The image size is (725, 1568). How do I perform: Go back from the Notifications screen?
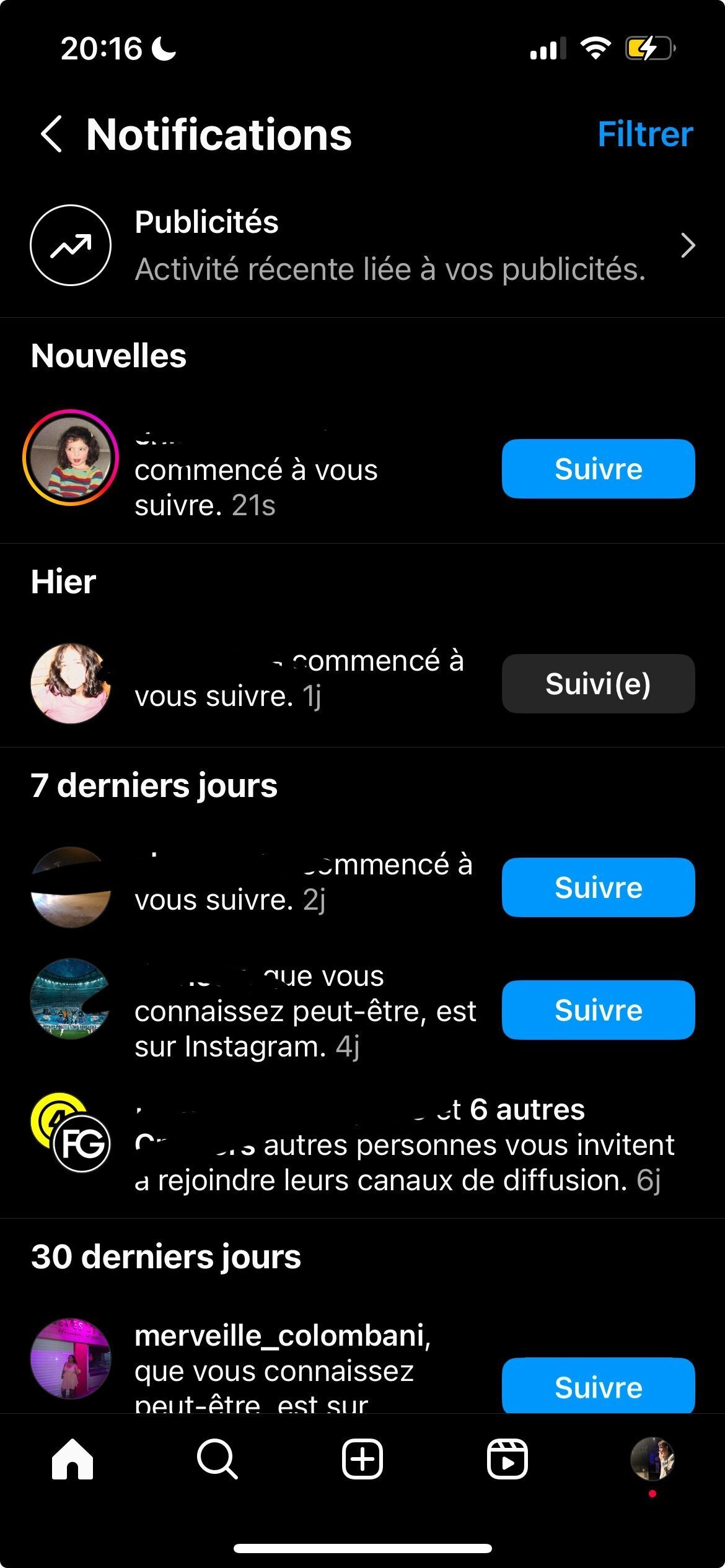point(52,134)
